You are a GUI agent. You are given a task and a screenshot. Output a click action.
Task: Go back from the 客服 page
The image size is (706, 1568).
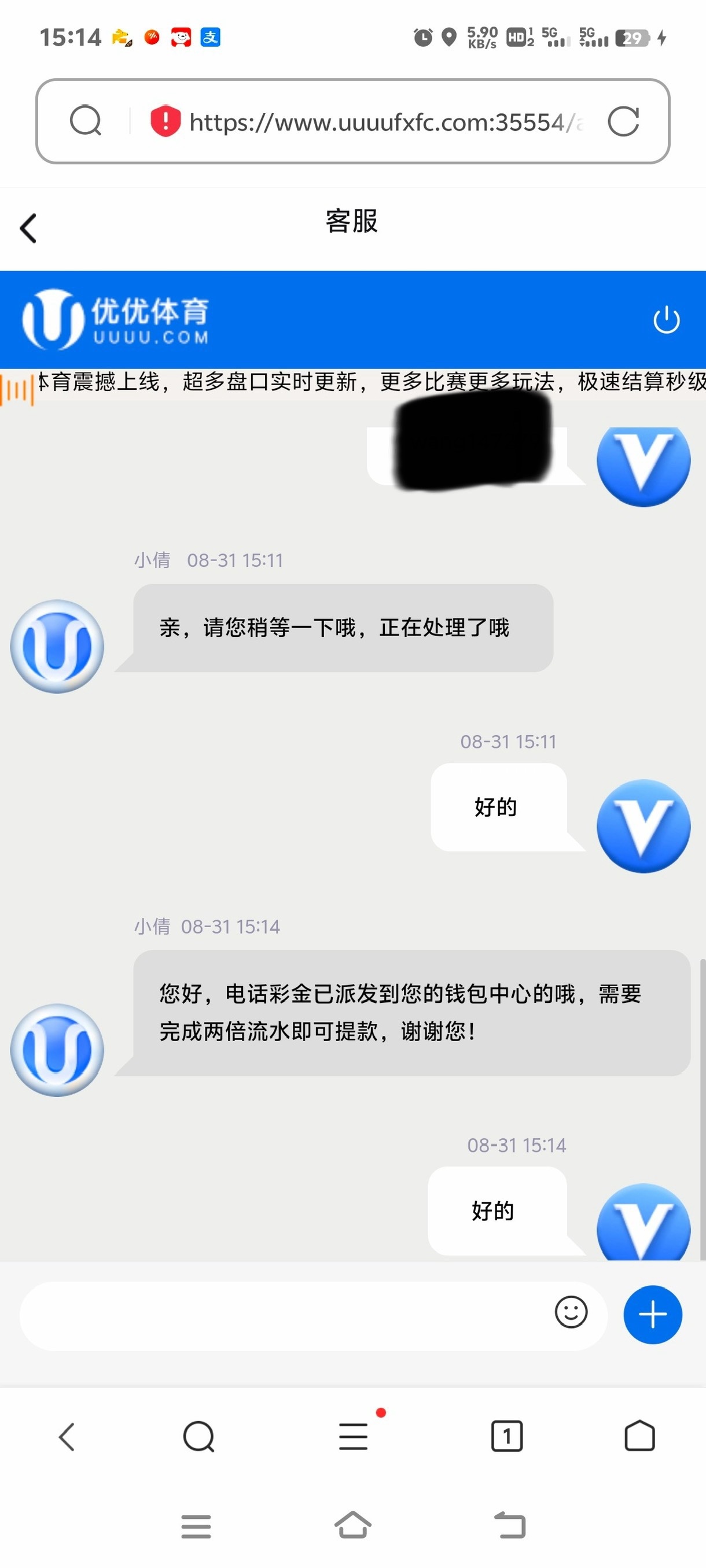click(28, 228)
